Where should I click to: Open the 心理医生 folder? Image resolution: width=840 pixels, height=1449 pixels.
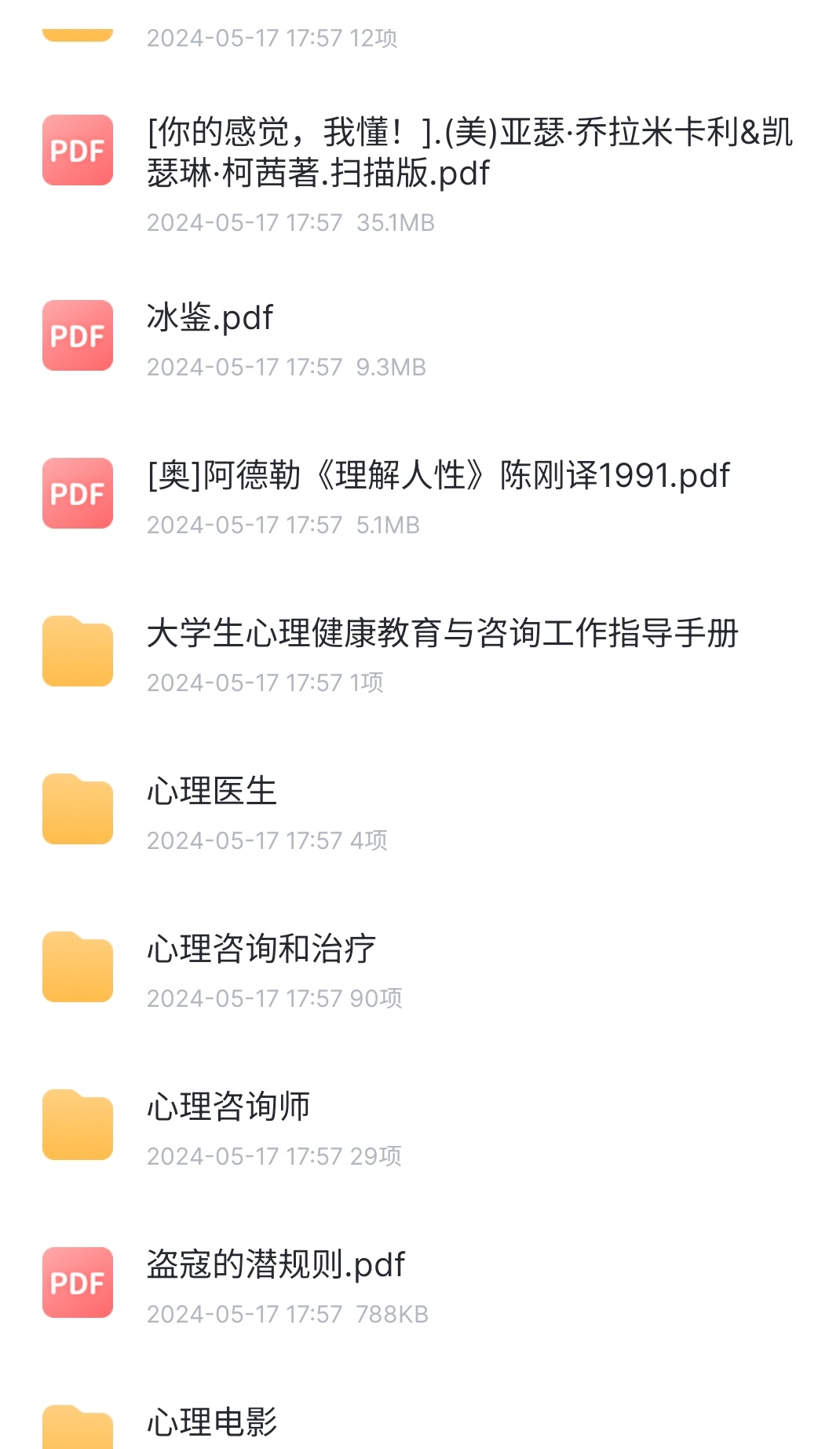(212, 792)
